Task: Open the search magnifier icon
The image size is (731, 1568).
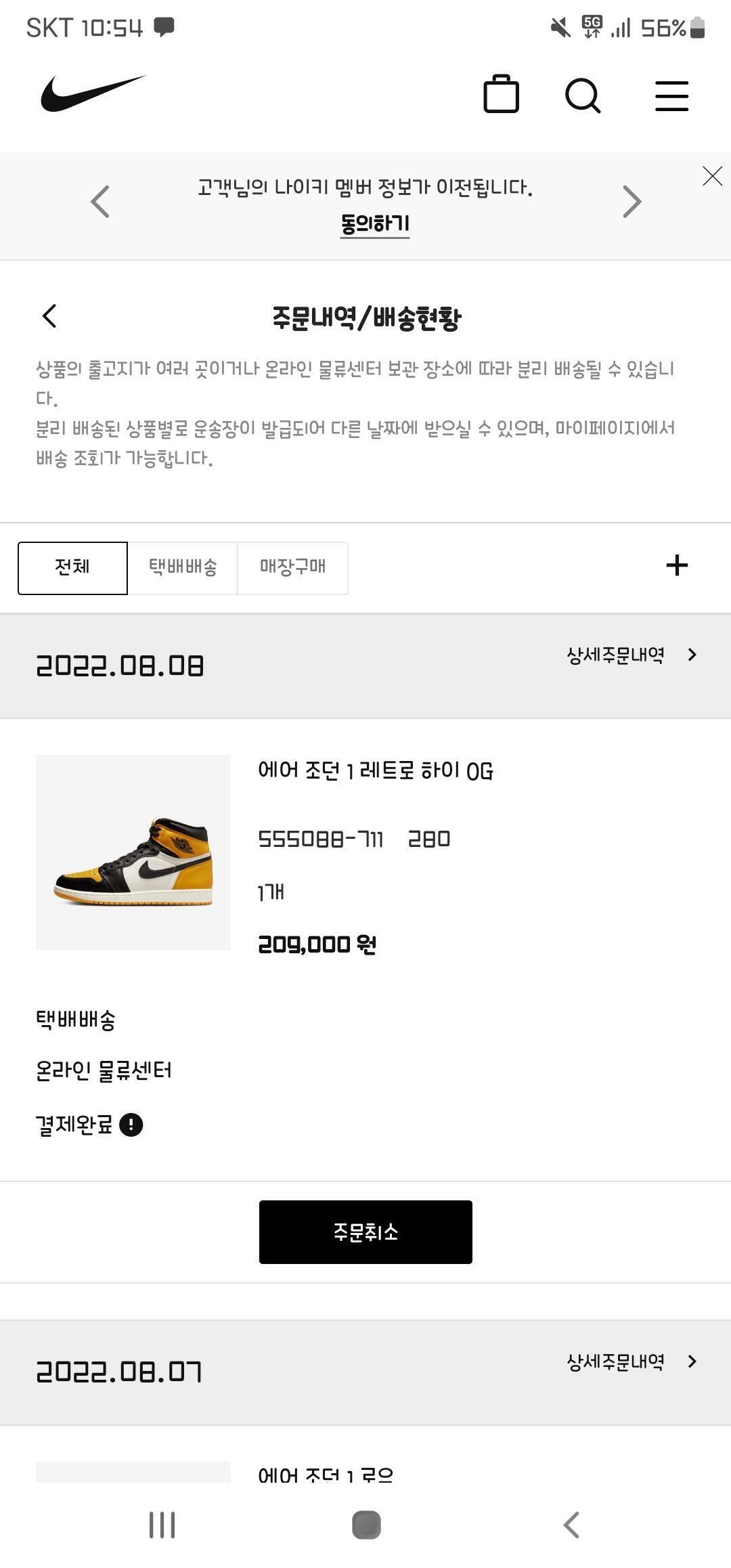Action: click(x=583, y=95)
